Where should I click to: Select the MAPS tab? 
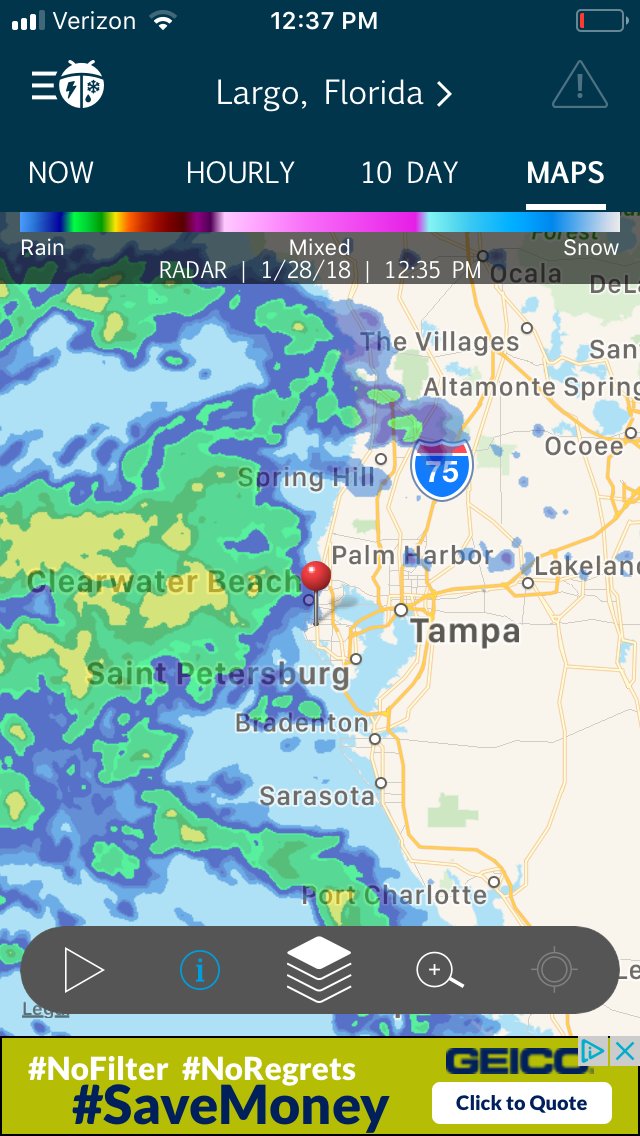pos(565,173)
